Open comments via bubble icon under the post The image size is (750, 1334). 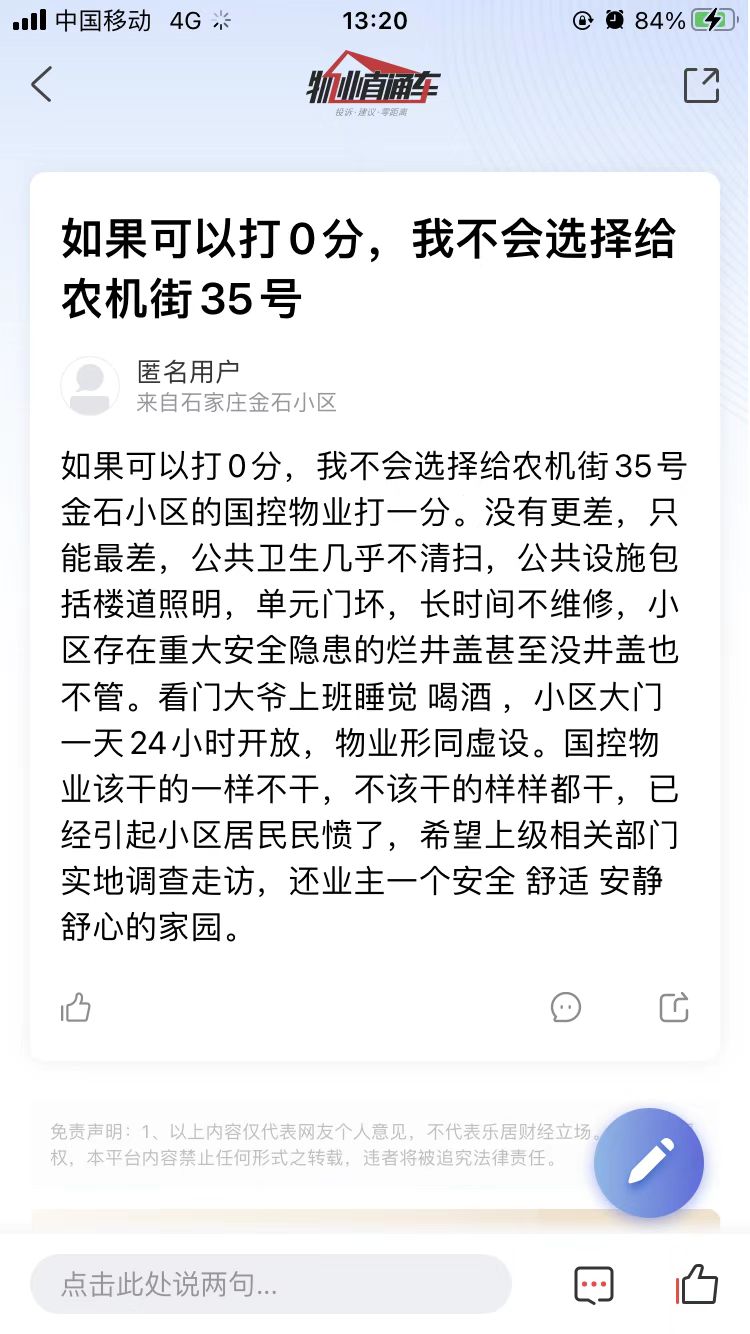point(566,1007)
